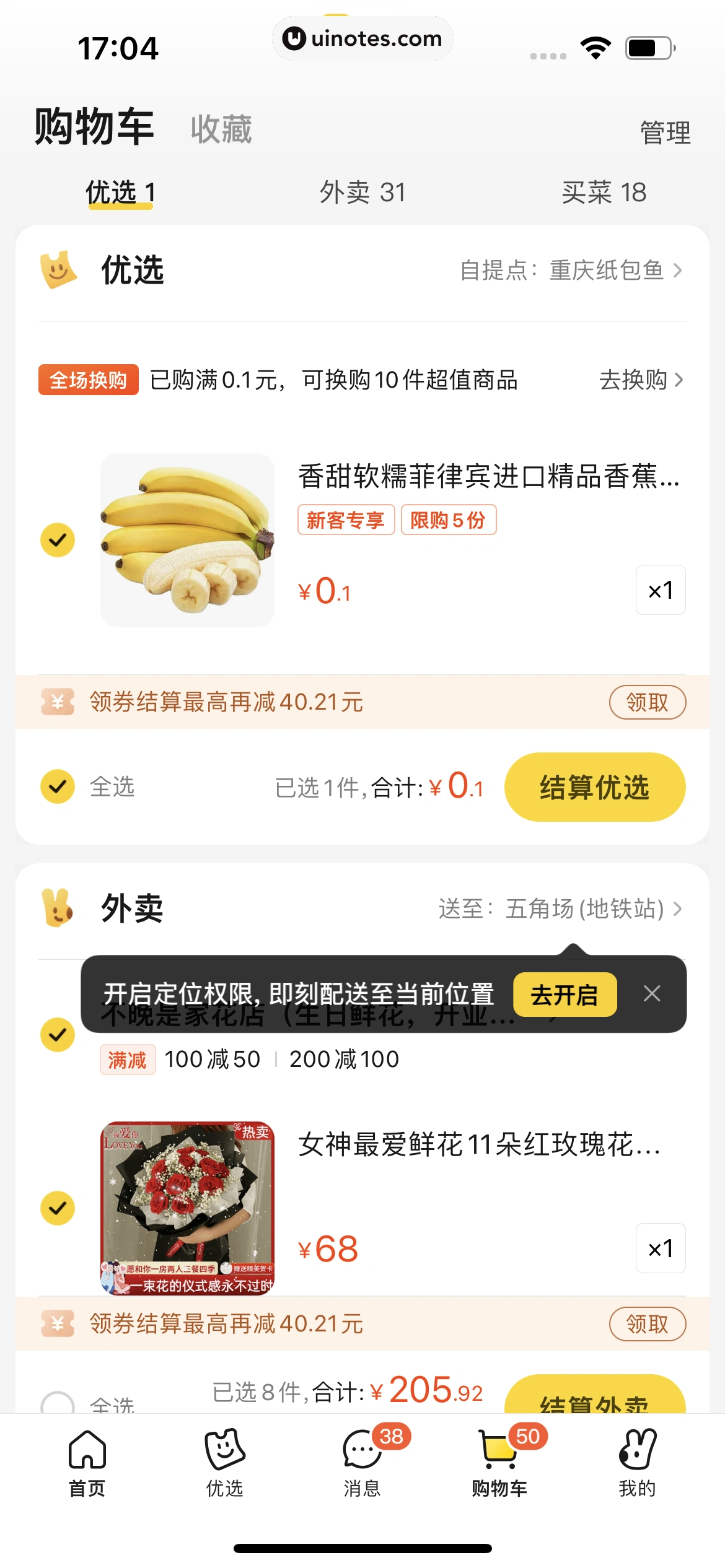725x1568 pixels.
Task: Toggle the 全选 select-all checkbox
Action: coord(58,787)
